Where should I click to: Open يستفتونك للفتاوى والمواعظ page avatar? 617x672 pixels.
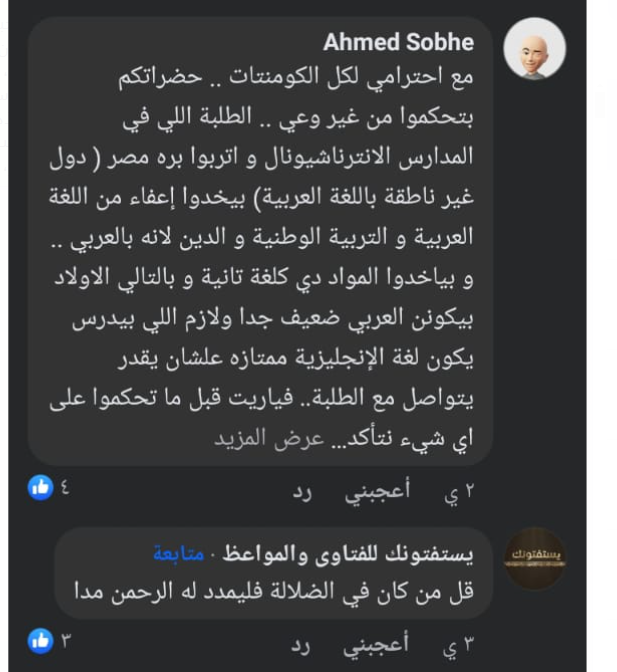coord(535,558)
